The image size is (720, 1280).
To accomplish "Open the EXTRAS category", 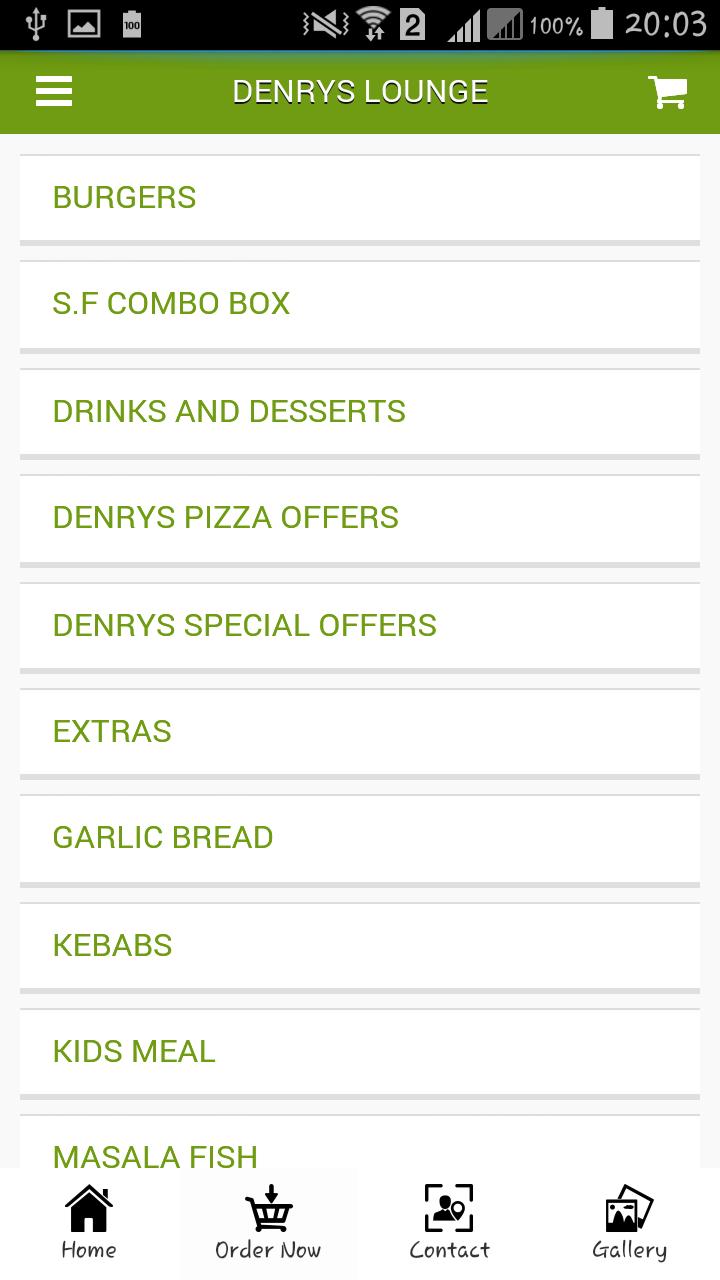I will pyautogui.click(x=360, y=732).
